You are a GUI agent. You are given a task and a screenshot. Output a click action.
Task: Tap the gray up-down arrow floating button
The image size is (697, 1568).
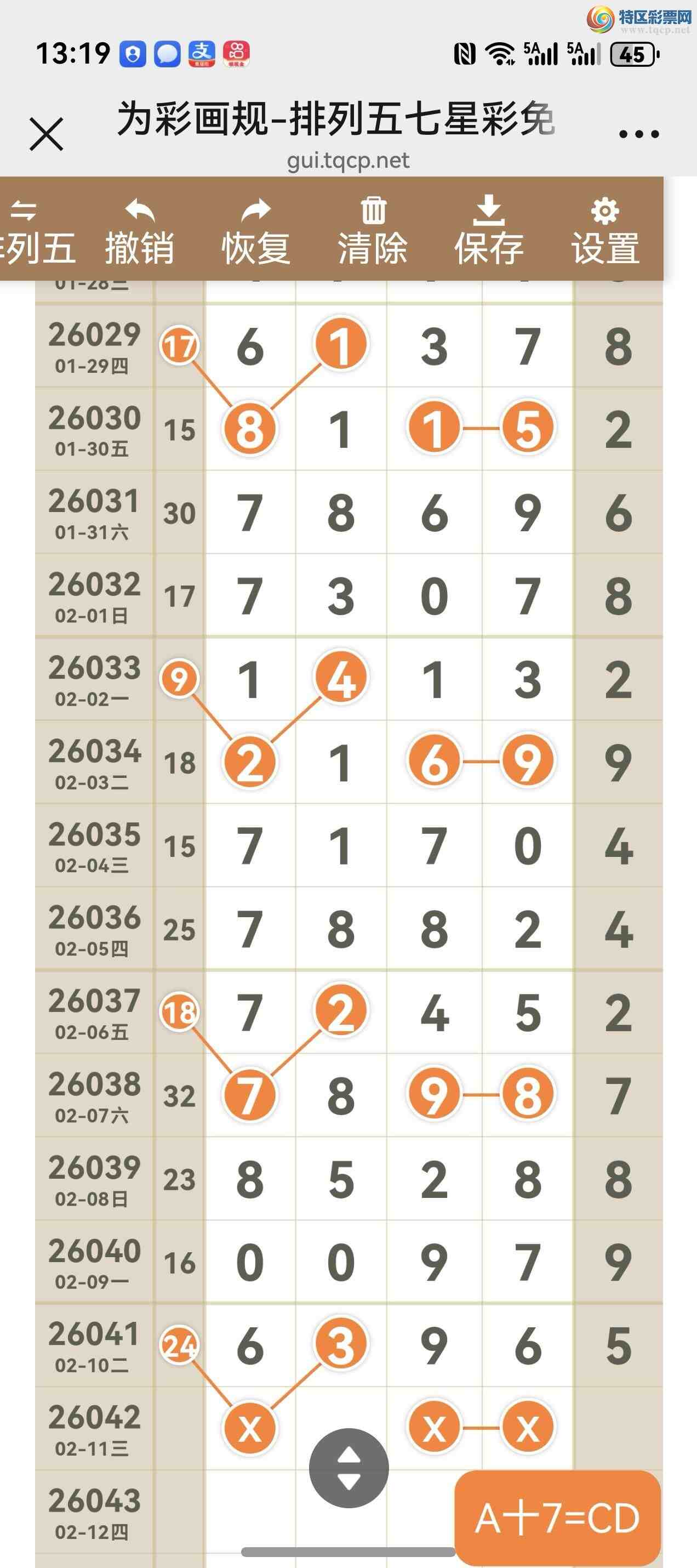click(x=348, y=1468)
